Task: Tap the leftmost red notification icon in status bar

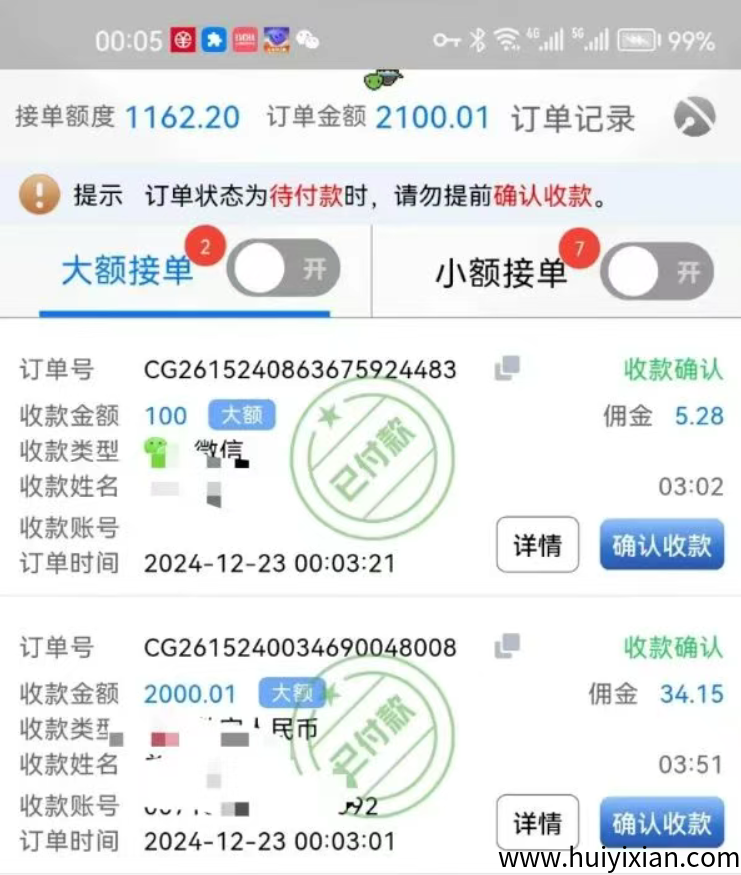Action: pos(181,39)
